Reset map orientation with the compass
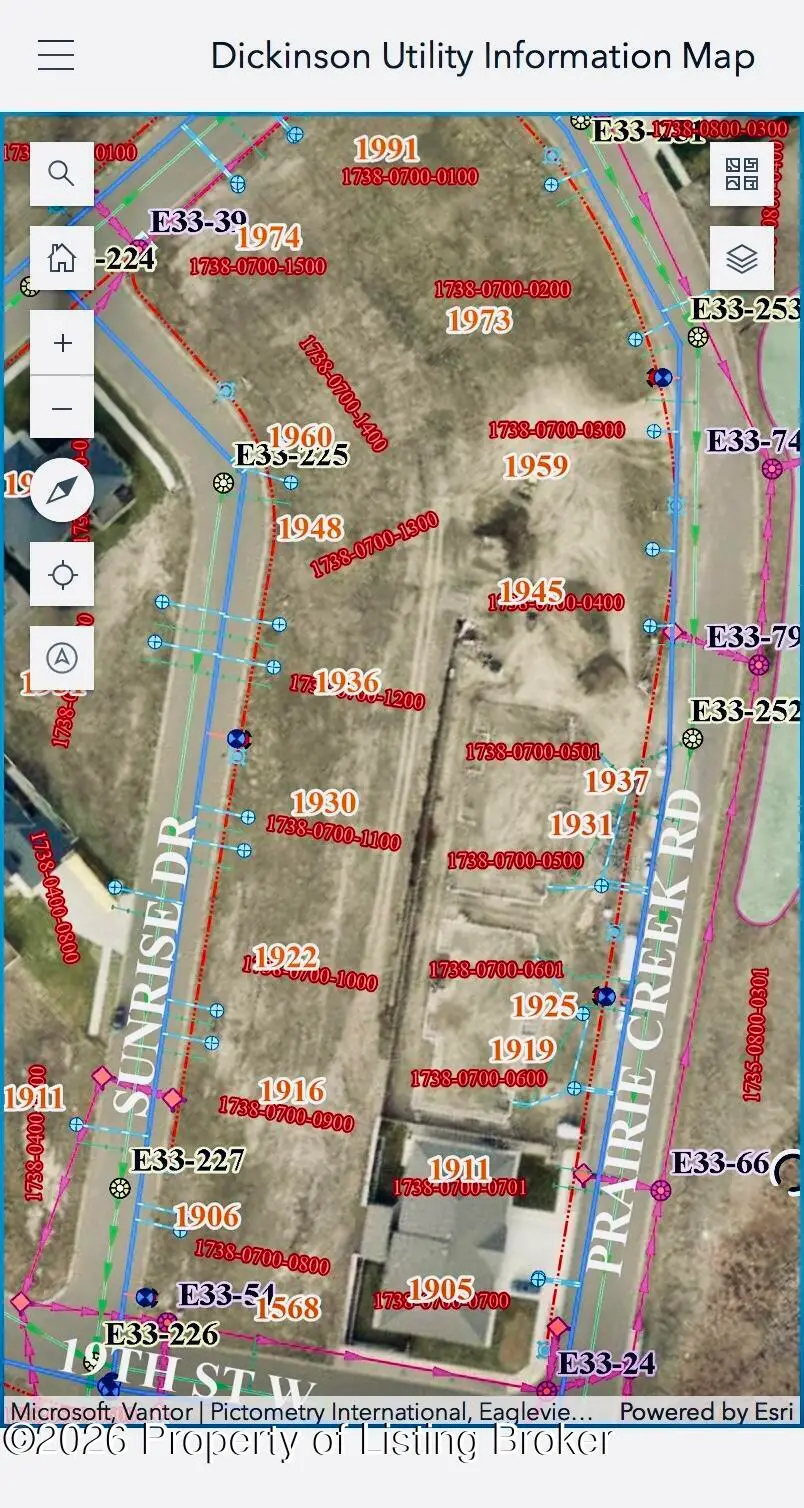 62,491
